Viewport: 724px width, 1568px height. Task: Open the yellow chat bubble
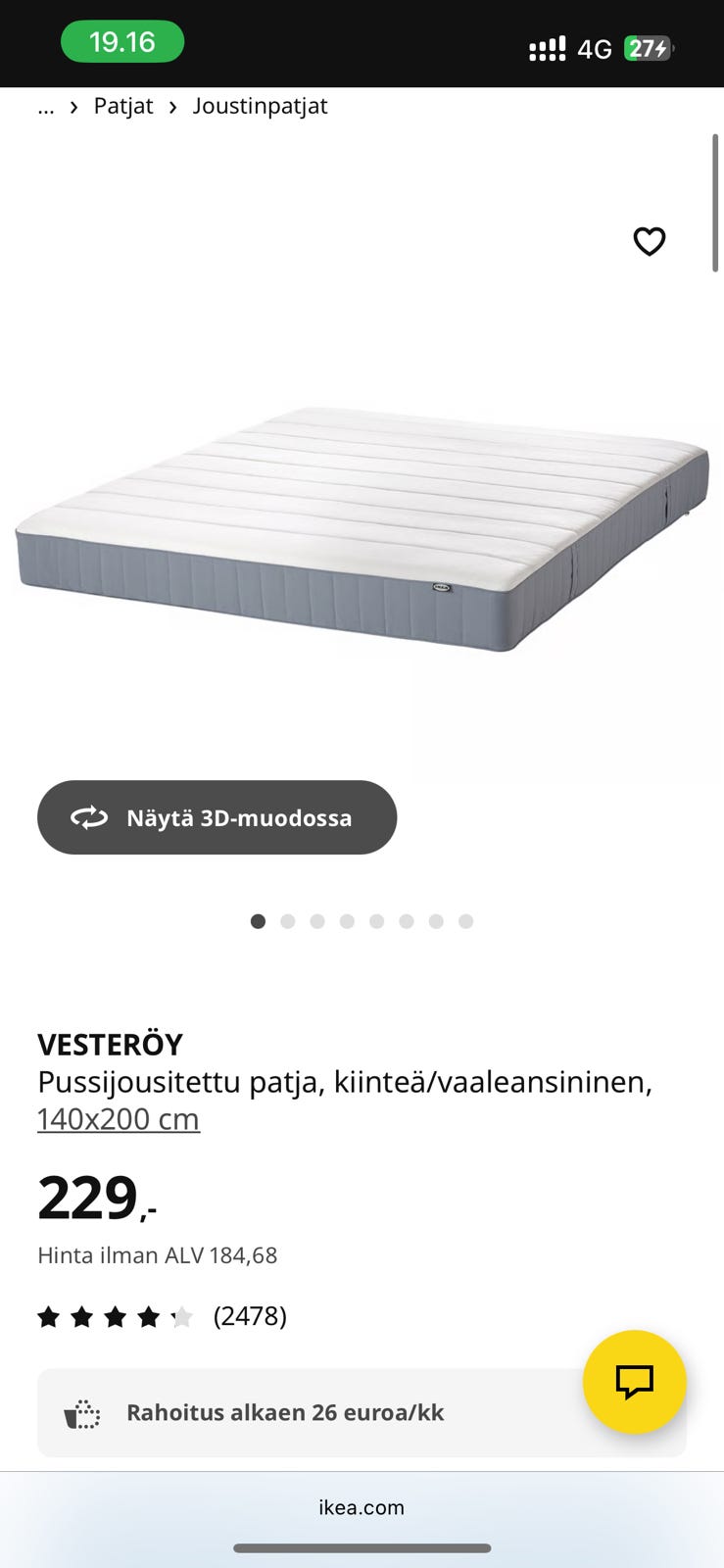pyautogui.click(x=634, y=1382)
